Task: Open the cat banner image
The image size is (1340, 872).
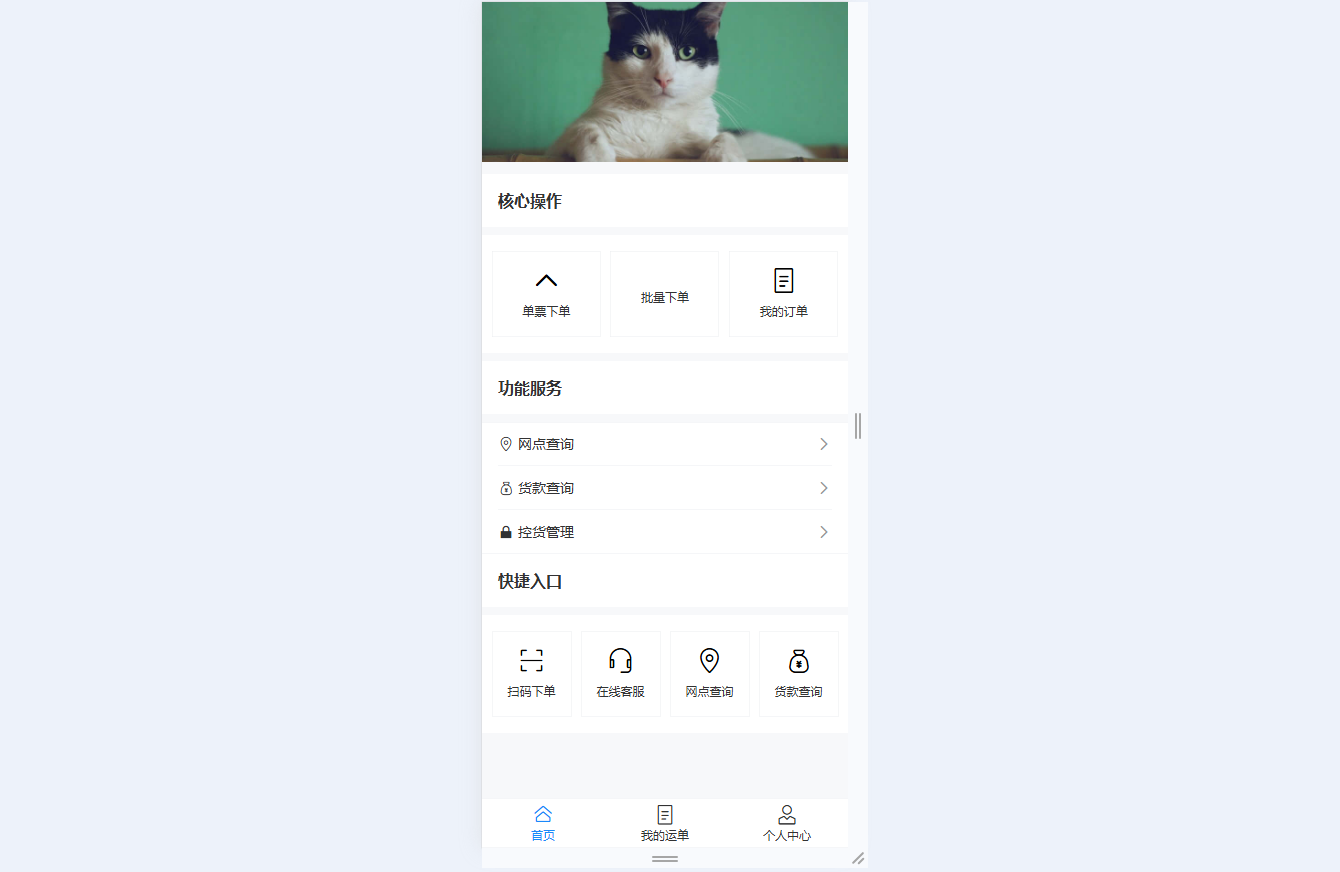Action: [664, 82]
